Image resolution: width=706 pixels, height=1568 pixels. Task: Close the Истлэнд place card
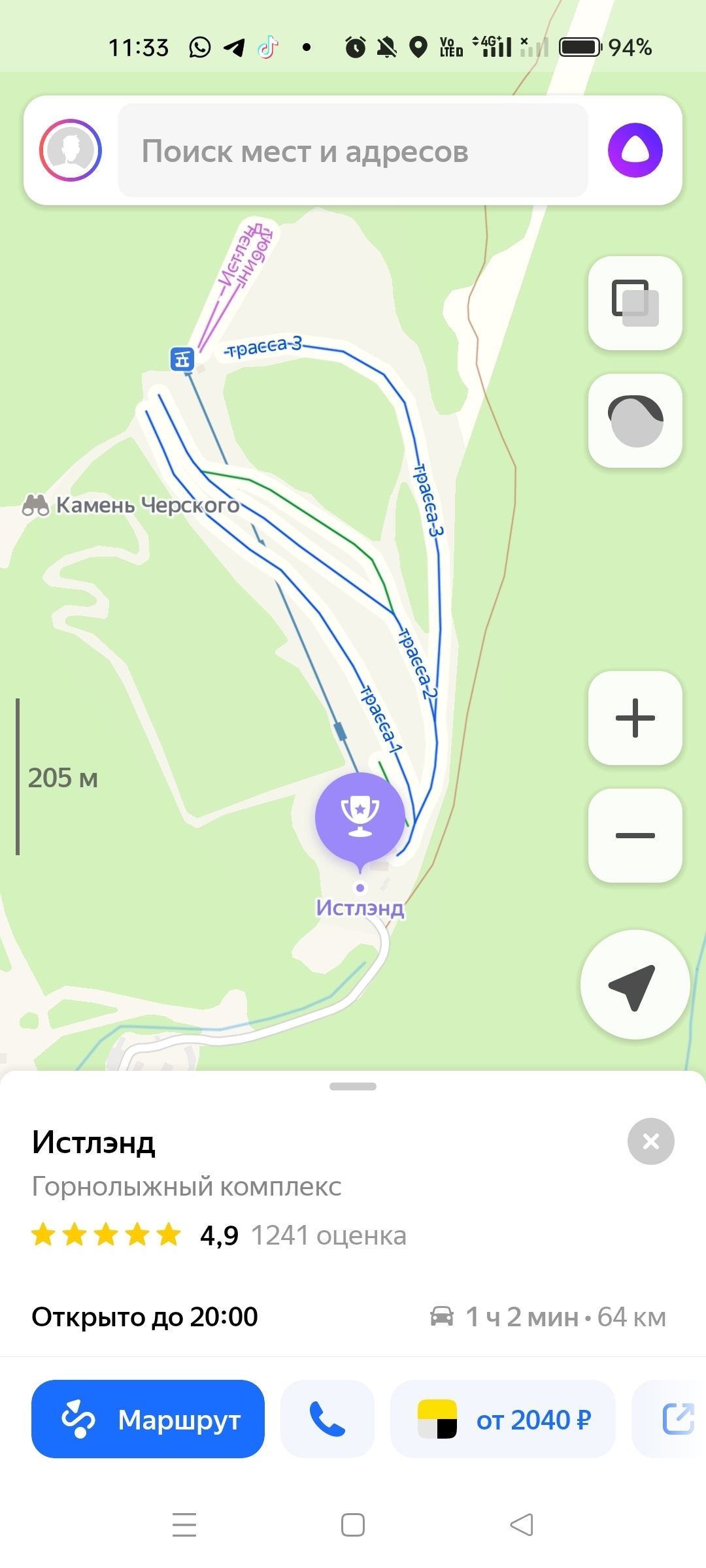650,1141
